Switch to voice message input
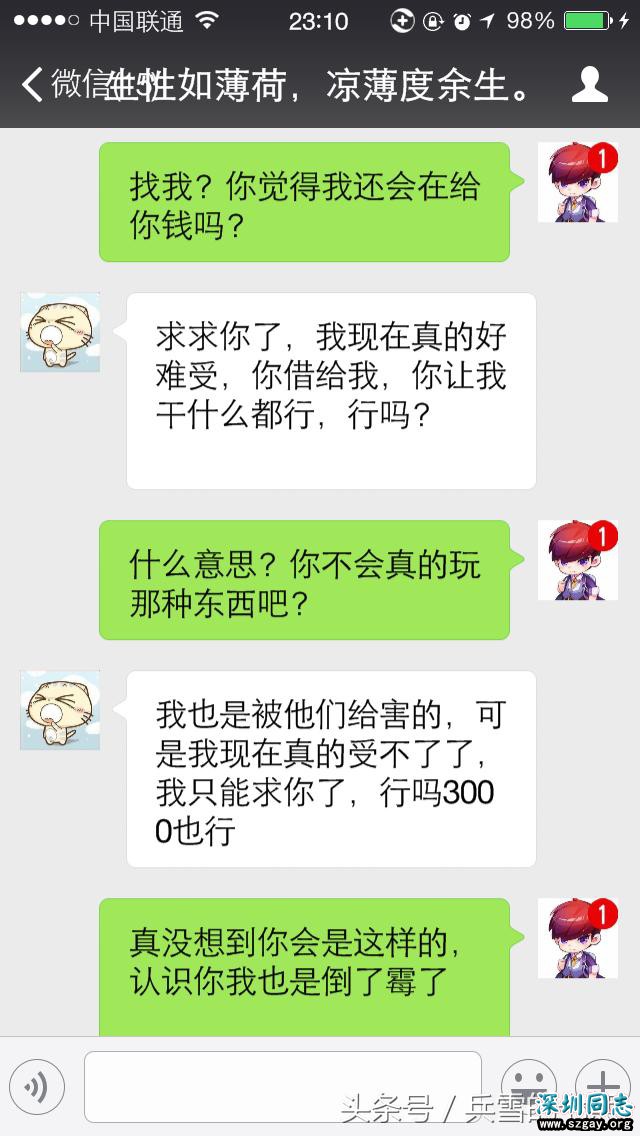 pyautogui.click(x=37, y=1087)
